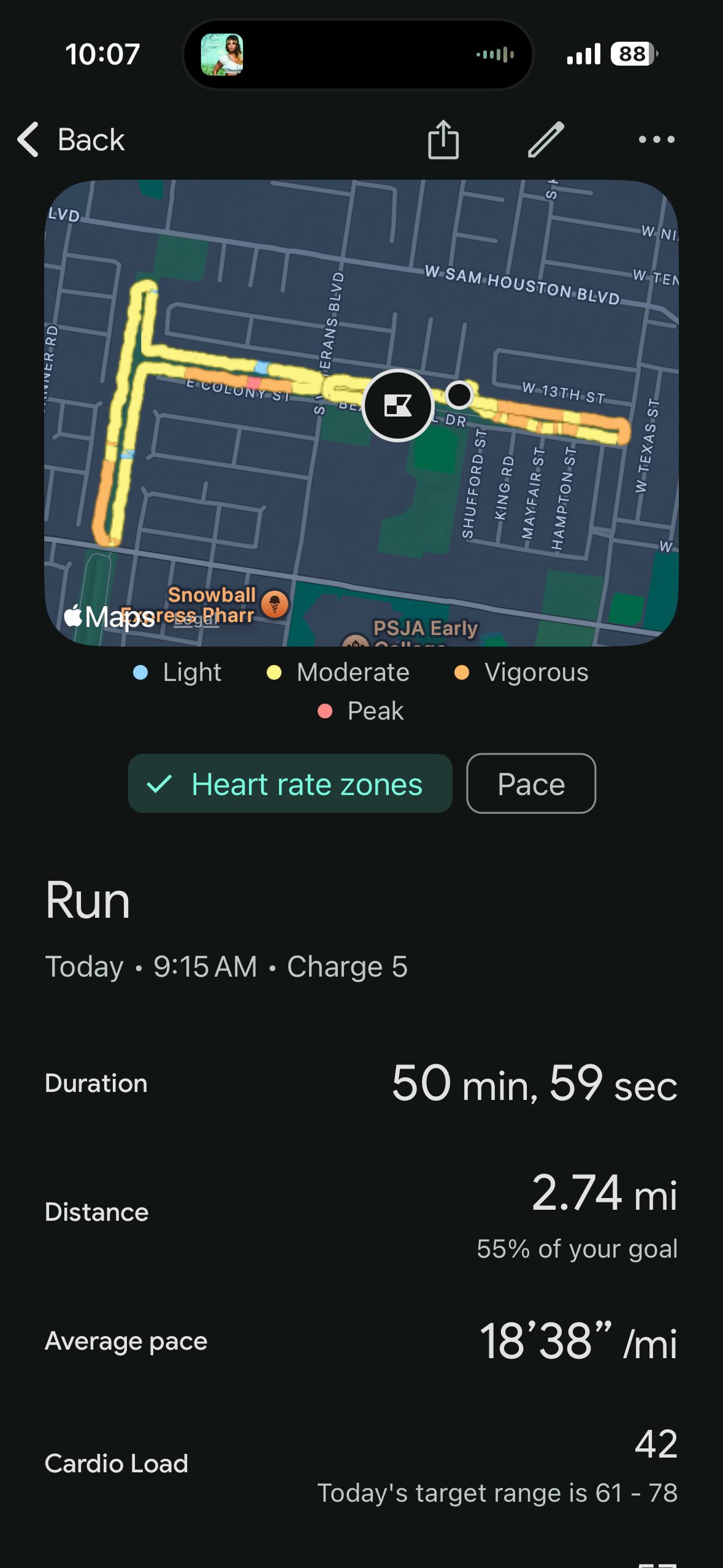
Task: Open the three-dot overflow menu
Action: (655, 140)
